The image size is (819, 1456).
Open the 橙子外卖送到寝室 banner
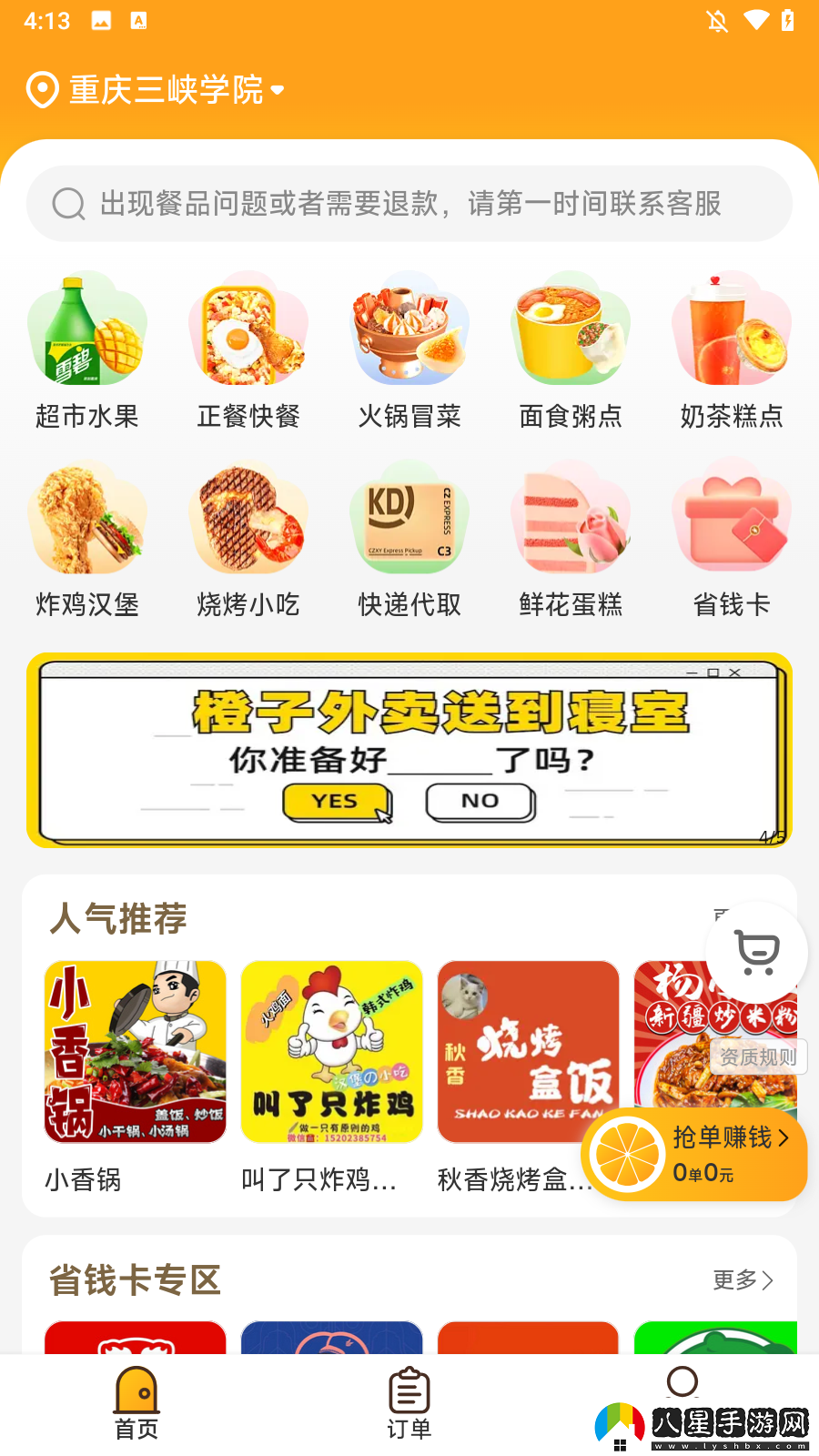[x=409, y=751]
